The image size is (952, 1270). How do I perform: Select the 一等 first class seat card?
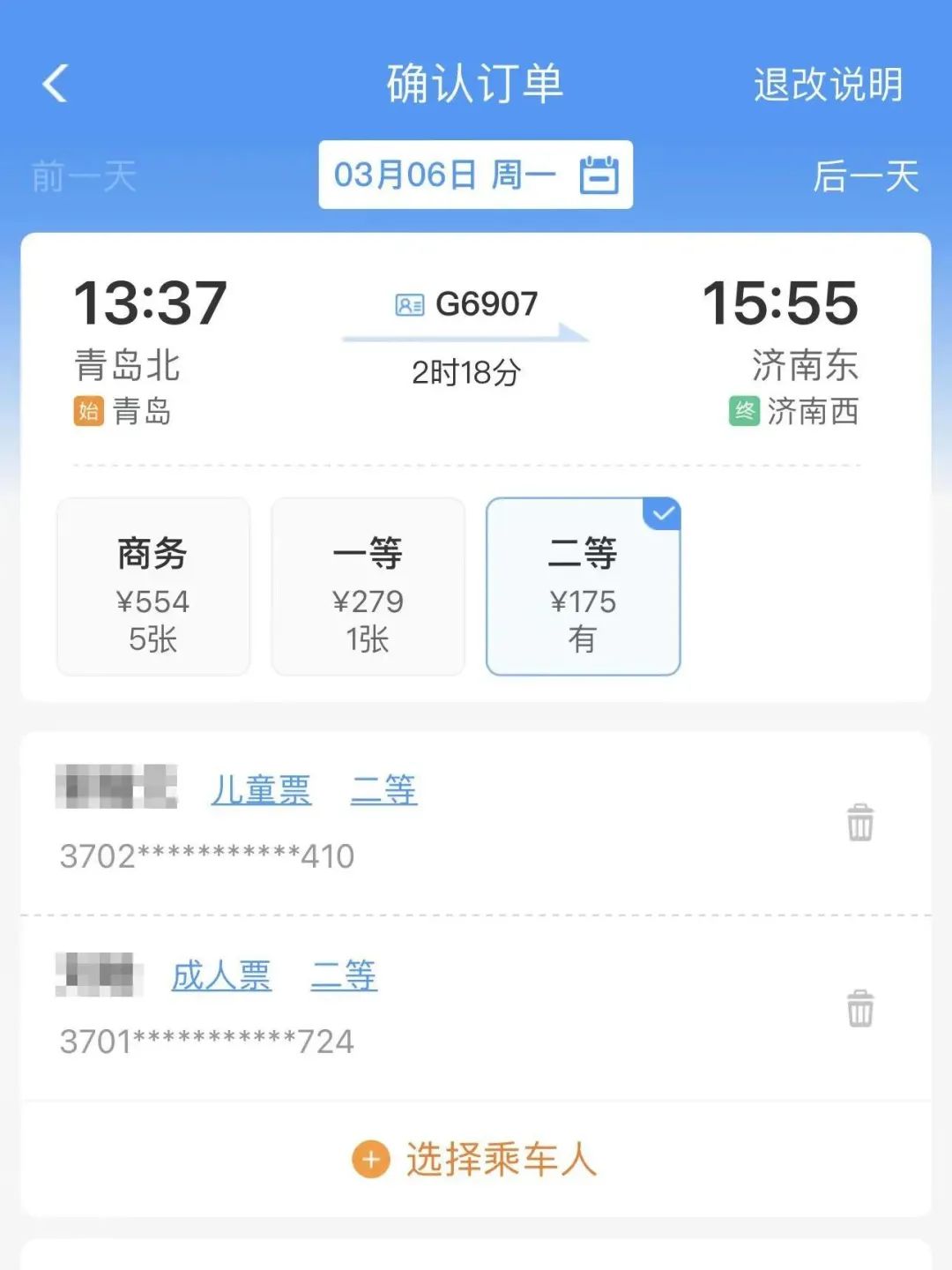[368, 587]
